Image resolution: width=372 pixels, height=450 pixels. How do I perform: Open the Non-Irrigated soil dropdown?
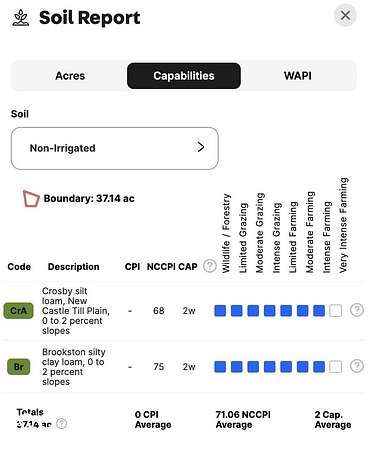click(115, 148)
